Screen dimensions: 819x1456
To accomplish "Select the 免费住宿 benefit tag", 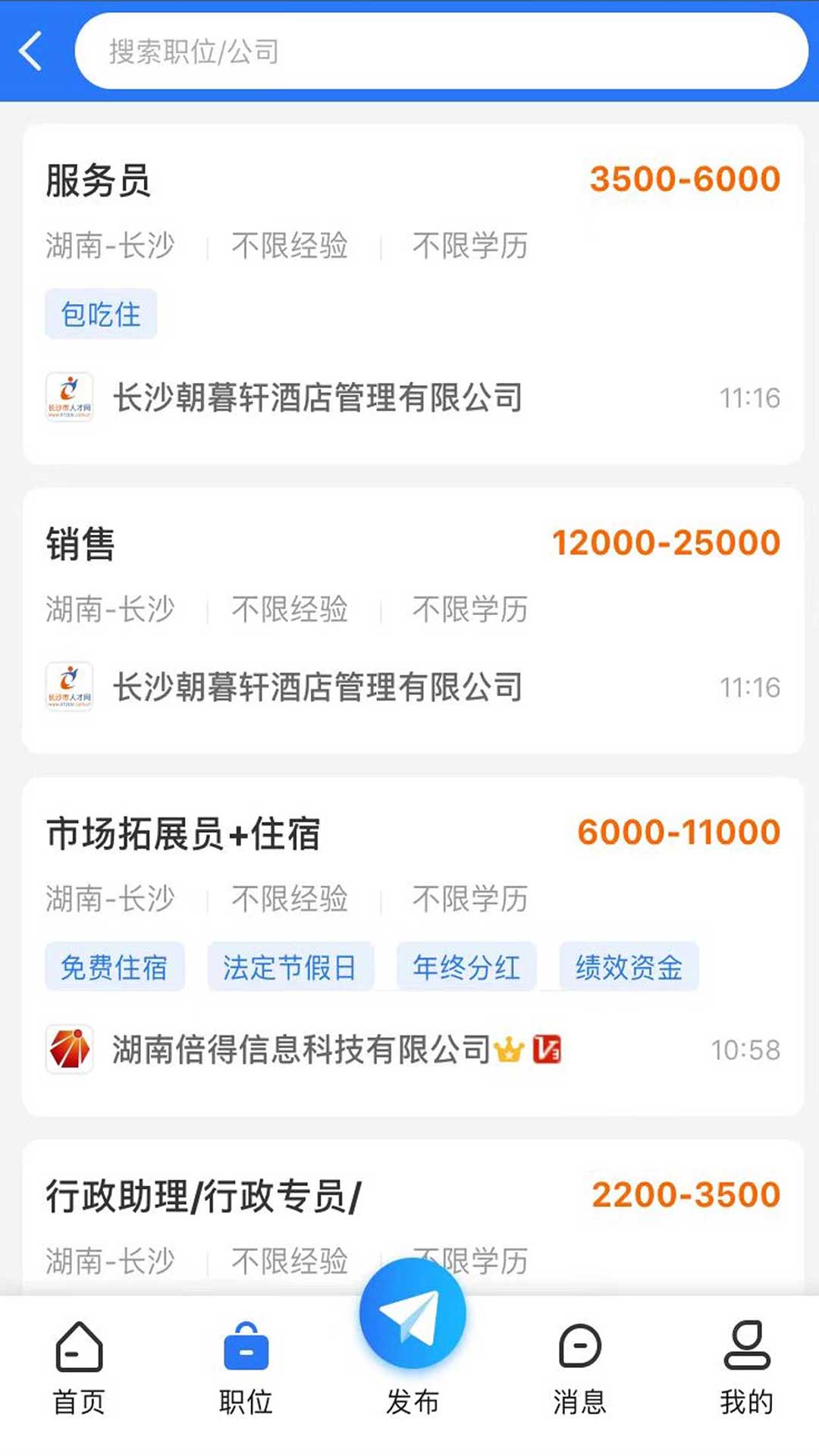I will [x=114, y=966].
